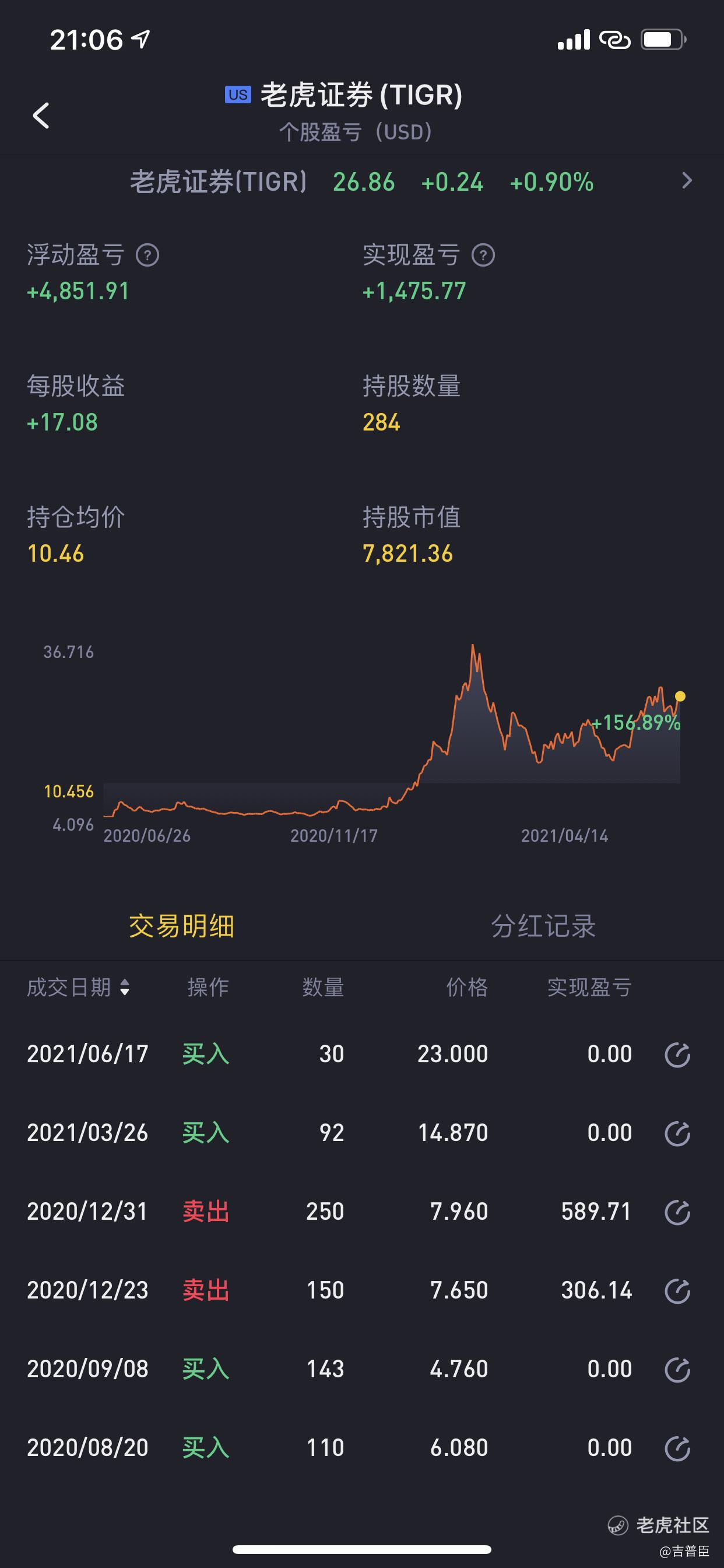The height and width of the screenshot is (1568, 724).
Task: Show help for 浮动盈亏 question mark
Action: [x=147, y=255]
